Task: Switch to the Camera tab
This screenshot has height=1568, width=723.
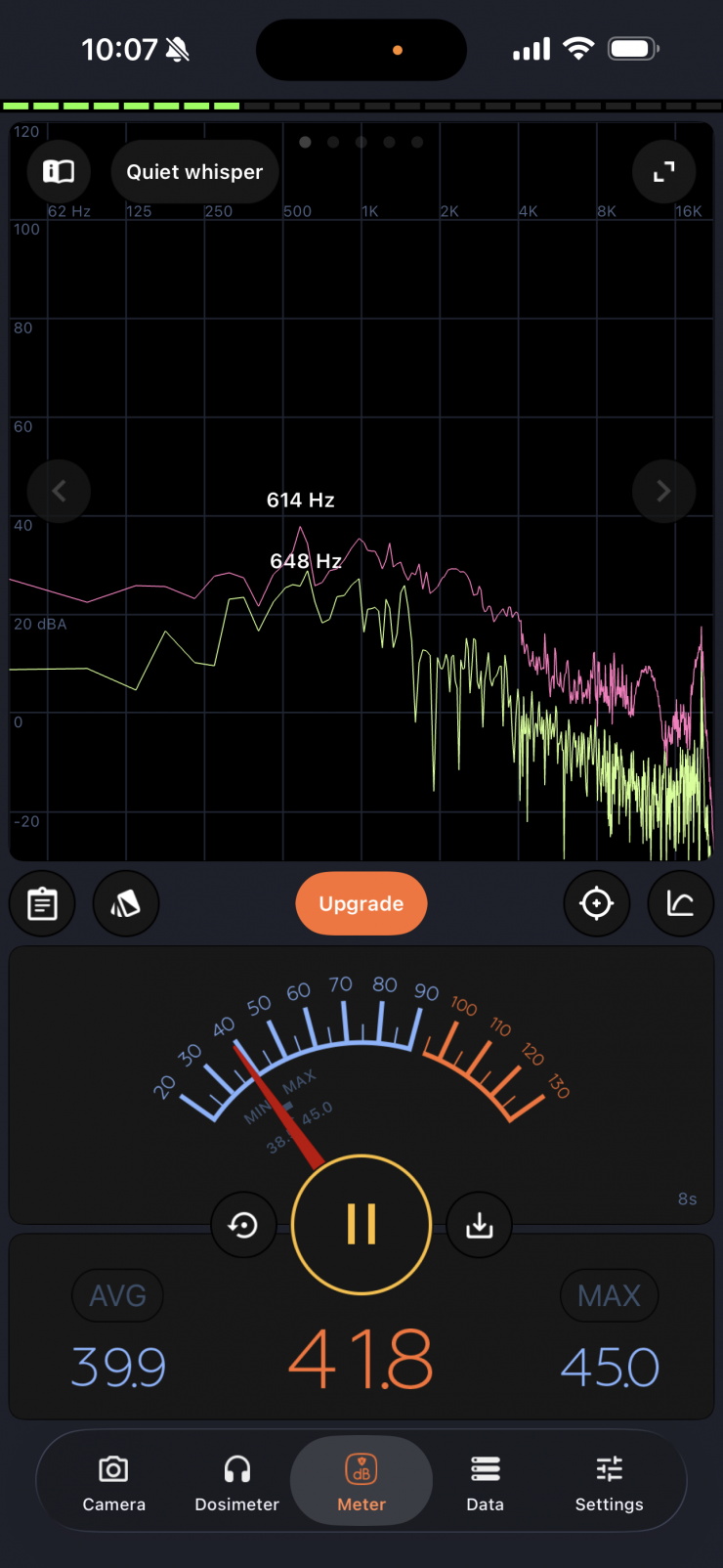Action: point(114,1482)
